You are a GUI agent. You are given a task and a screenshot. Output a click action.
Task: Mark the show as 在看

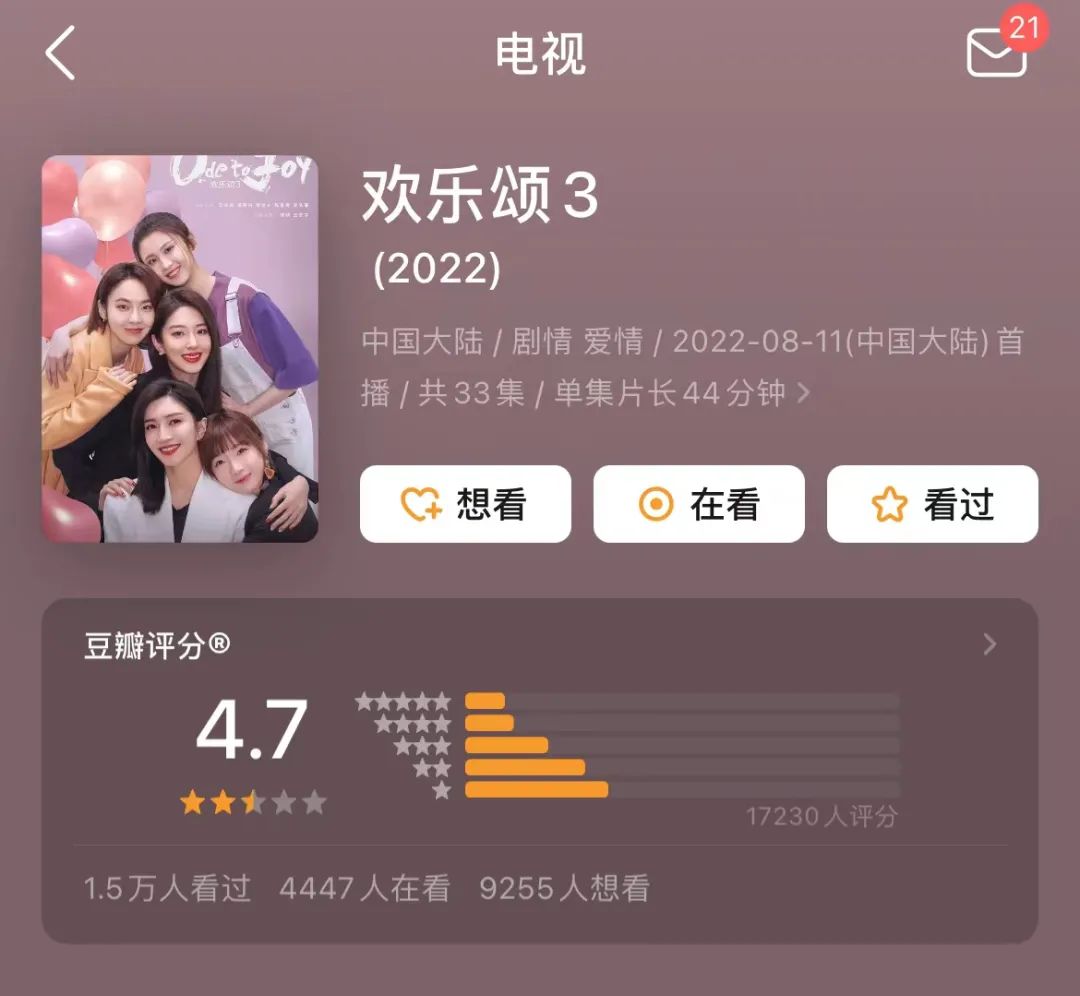698,504
